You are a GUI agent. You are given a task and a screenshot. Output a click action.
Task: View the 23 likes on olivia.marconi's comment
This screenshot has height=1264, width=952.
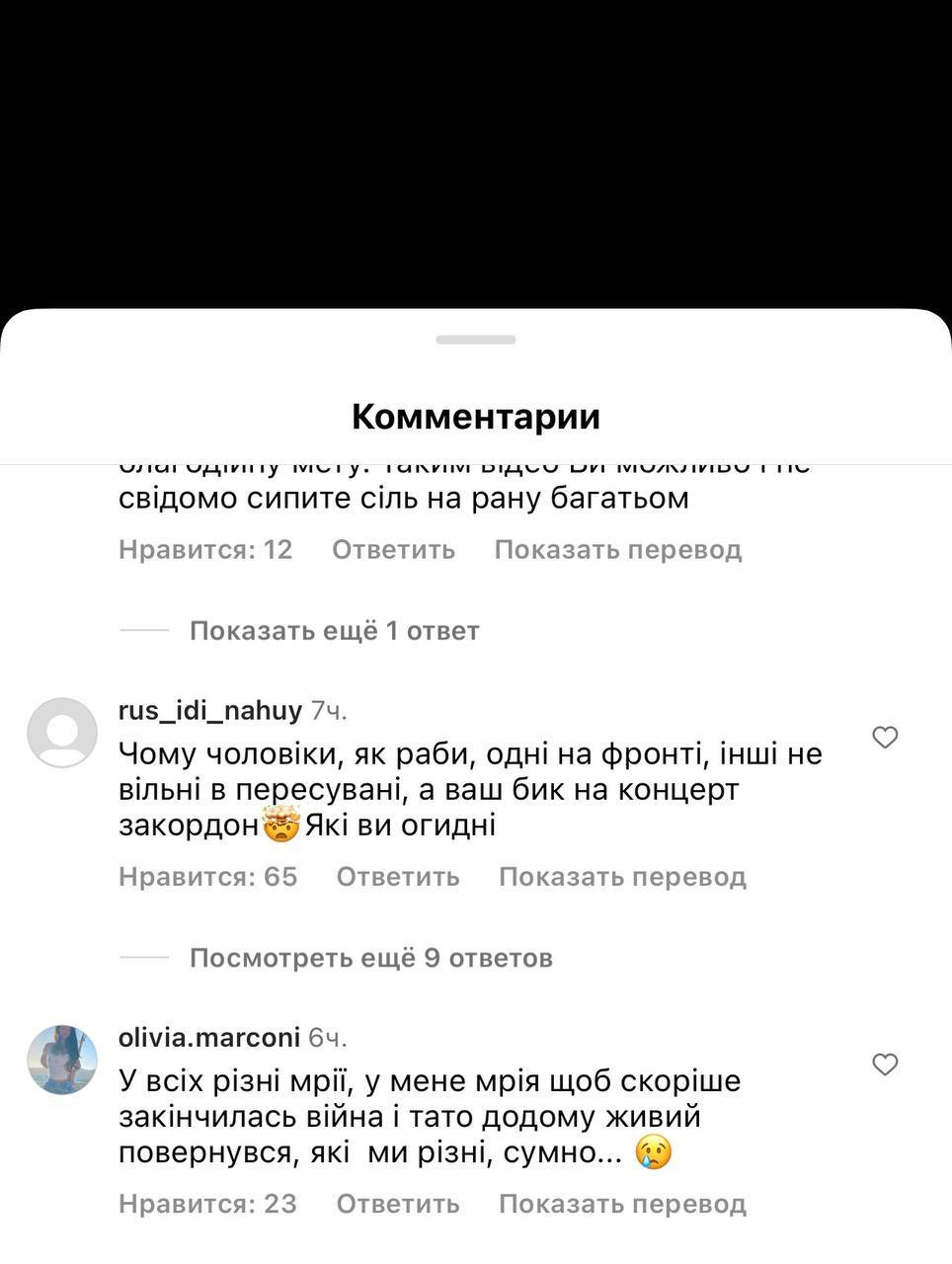(207, 1203)
